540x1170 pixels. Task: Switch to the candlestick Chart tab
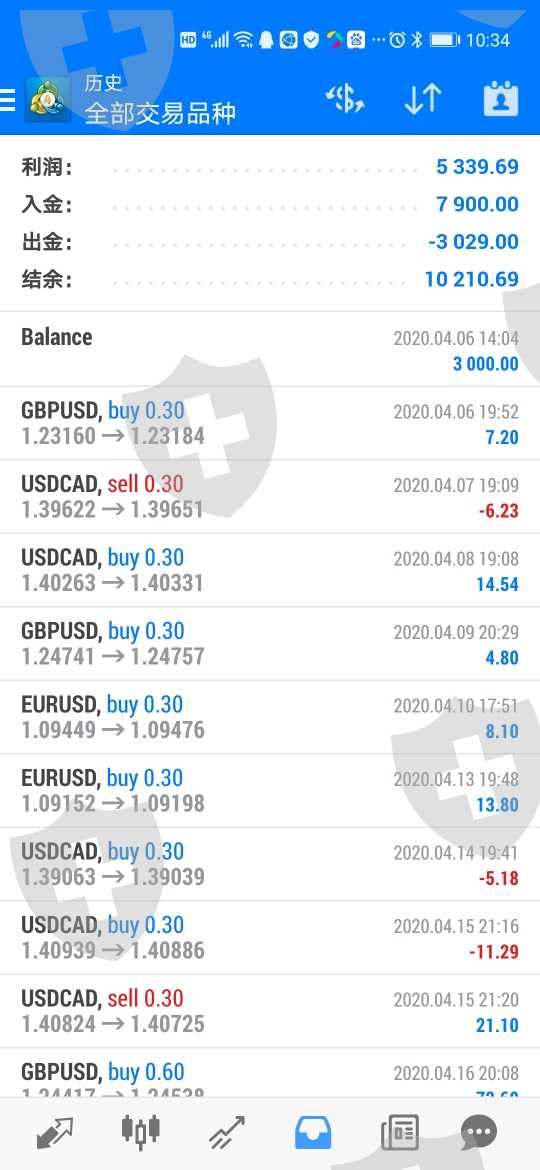[141, 1132]
